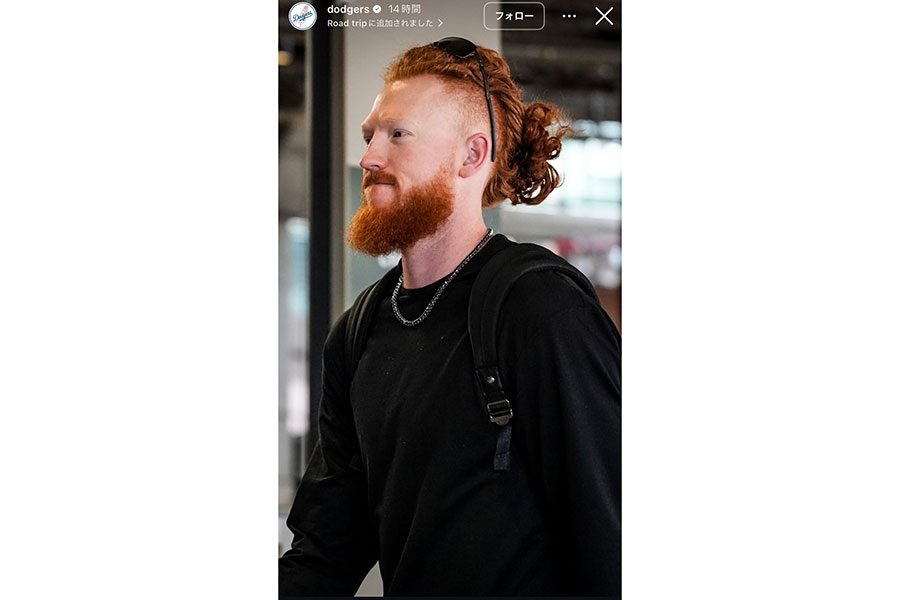Viewport: 900px width, 600px height.
Task: Open the three-dot overflow menu
Action: tap(569, 16)
